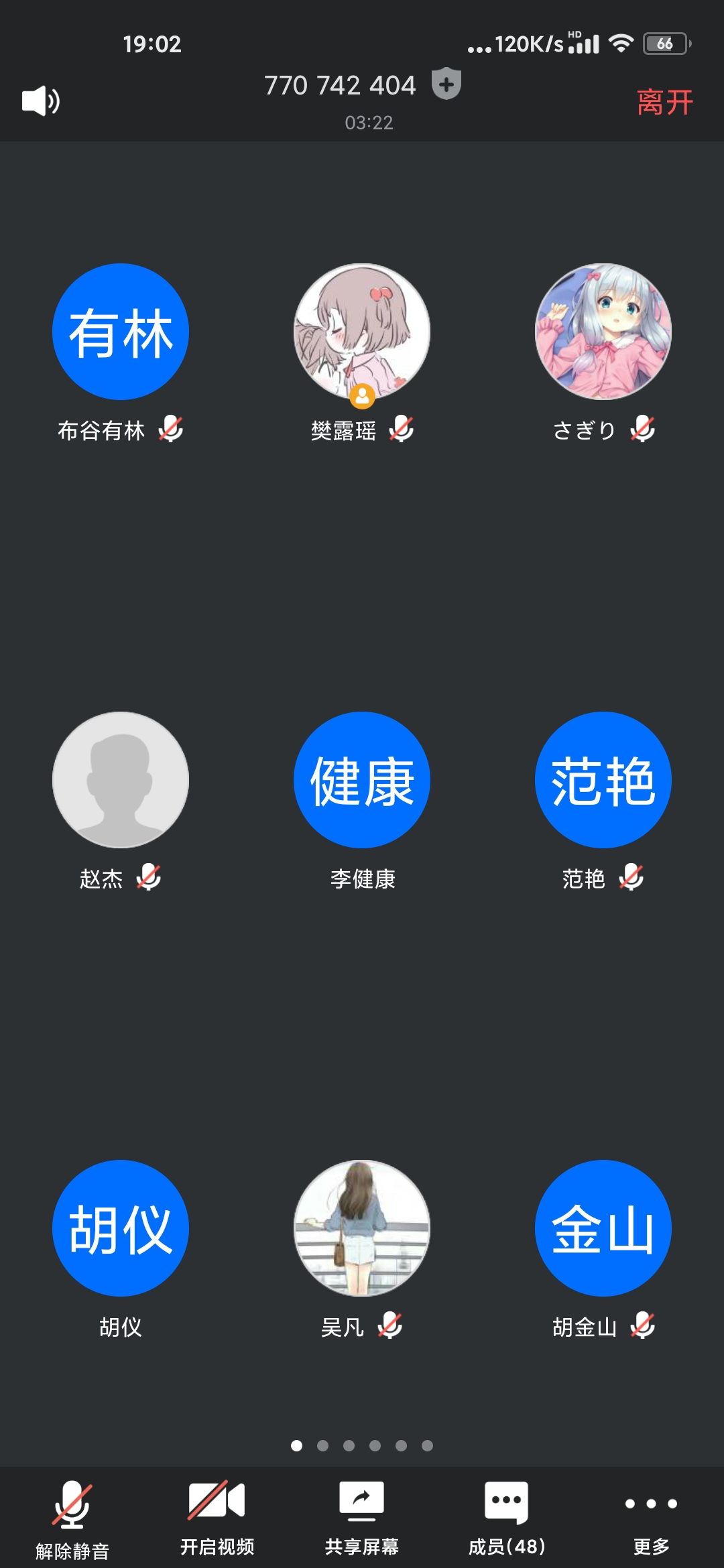This screenshot has height=1568, width=724.
Task: Select participant さぎり's avatar
Action: pos(603,332)
